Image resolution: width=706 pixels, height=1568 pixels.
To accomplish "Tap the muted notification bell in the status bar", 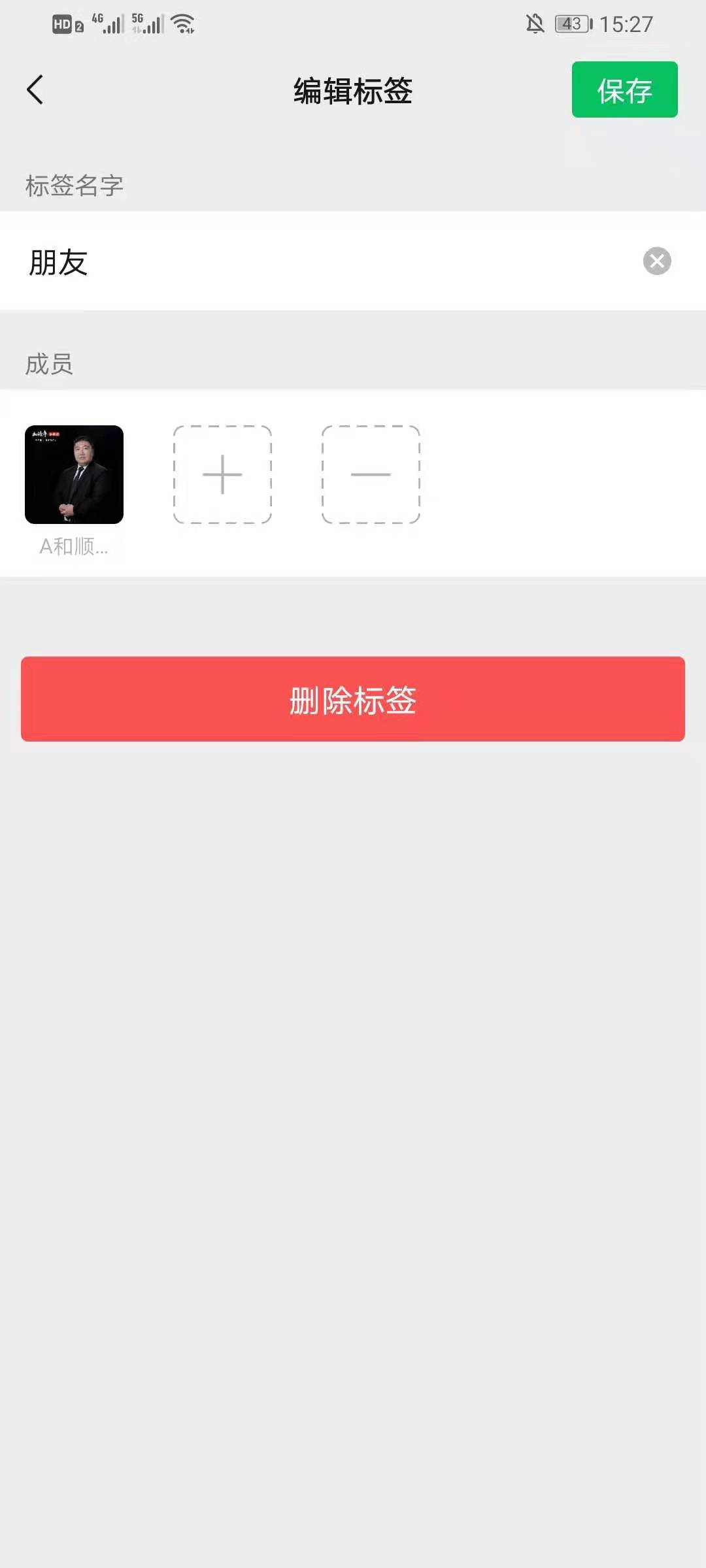I will click(x=535, y=24).
